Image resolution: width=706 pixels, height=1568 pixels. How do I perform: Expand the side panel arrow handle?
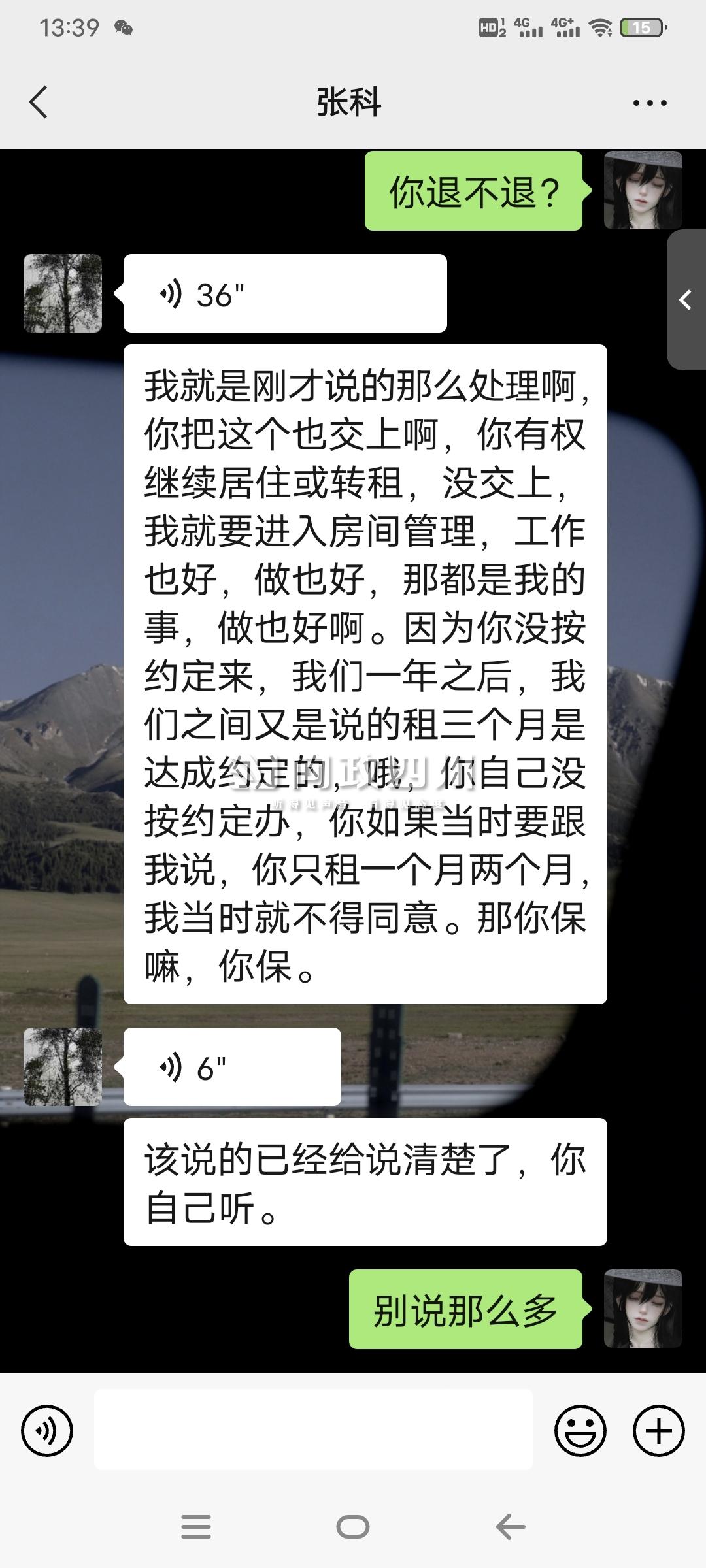[686, 300]
